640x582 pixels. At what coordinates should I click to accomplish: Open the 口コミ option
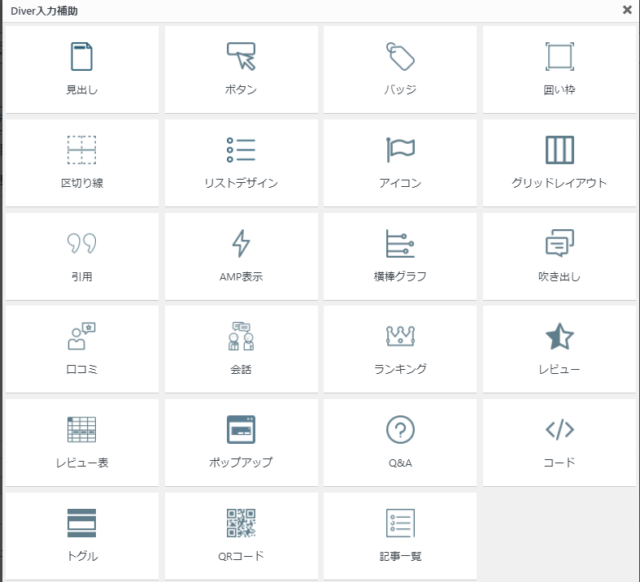tap(81, 348)
